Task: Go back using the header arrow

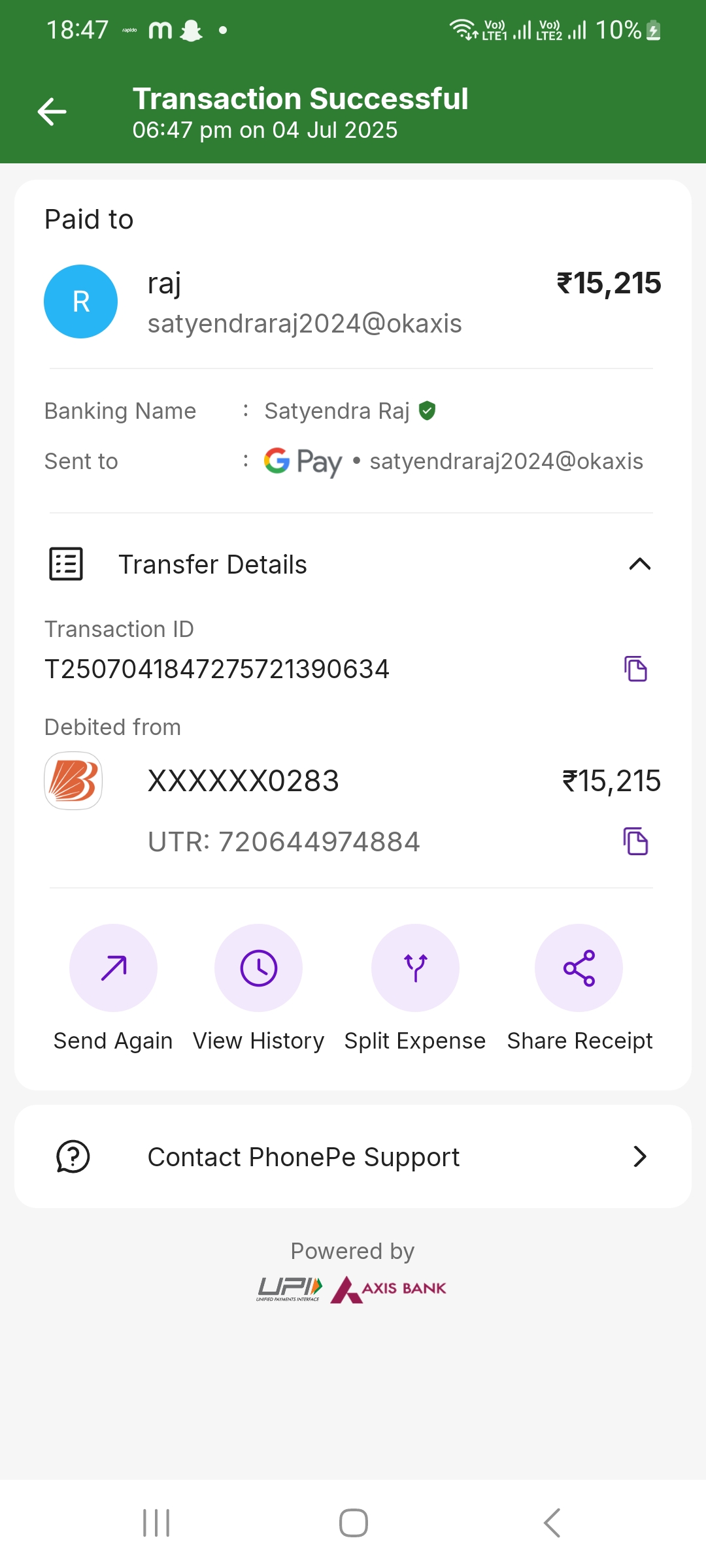Action: (x=52, y=112)
